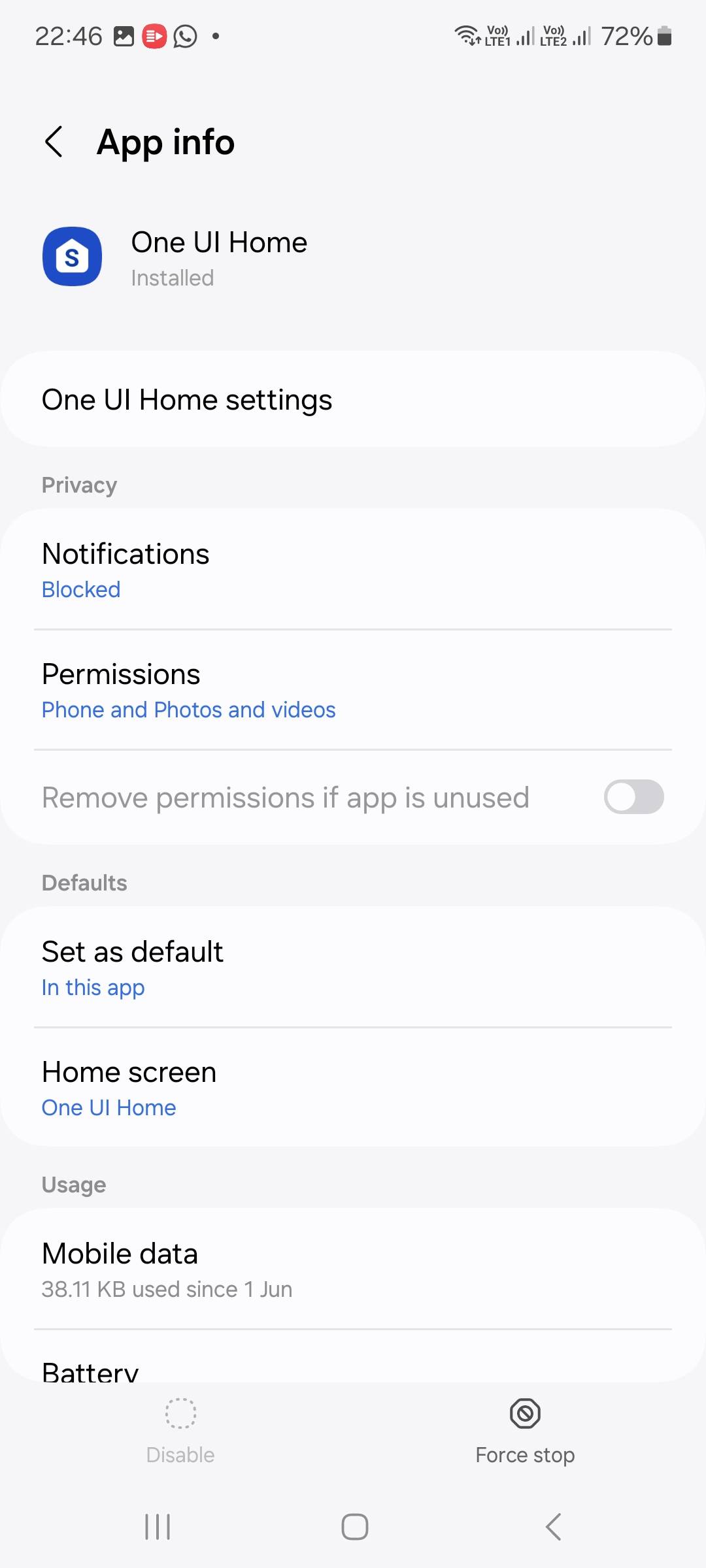Tap the back arrow on App info header

pyautogui.click(x=55, y=141)
